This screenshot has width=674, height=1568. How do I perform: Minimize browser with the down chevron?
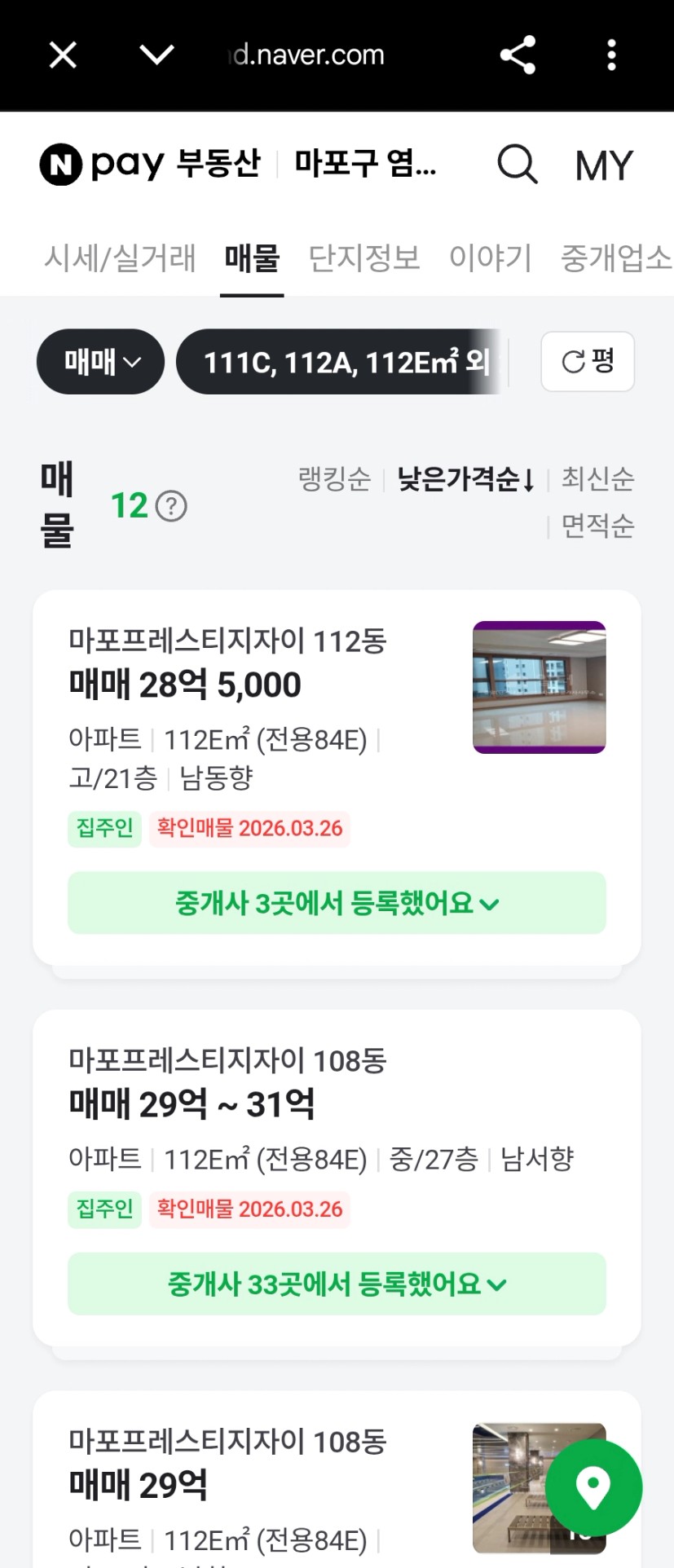pyautogui.click(x=156, y=55)
